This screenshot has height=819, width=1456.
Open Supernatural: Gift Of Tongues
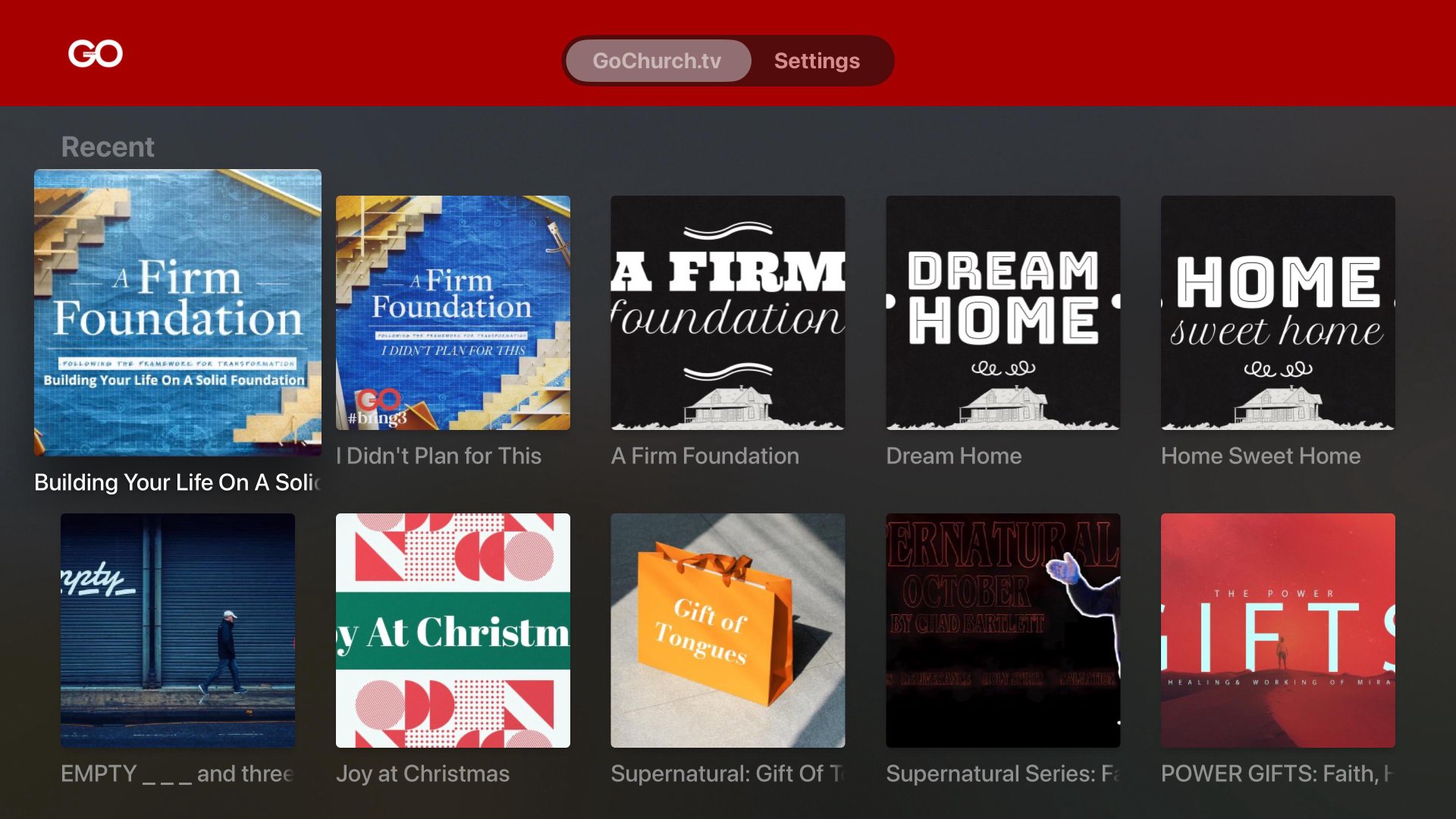click(727, 630)
